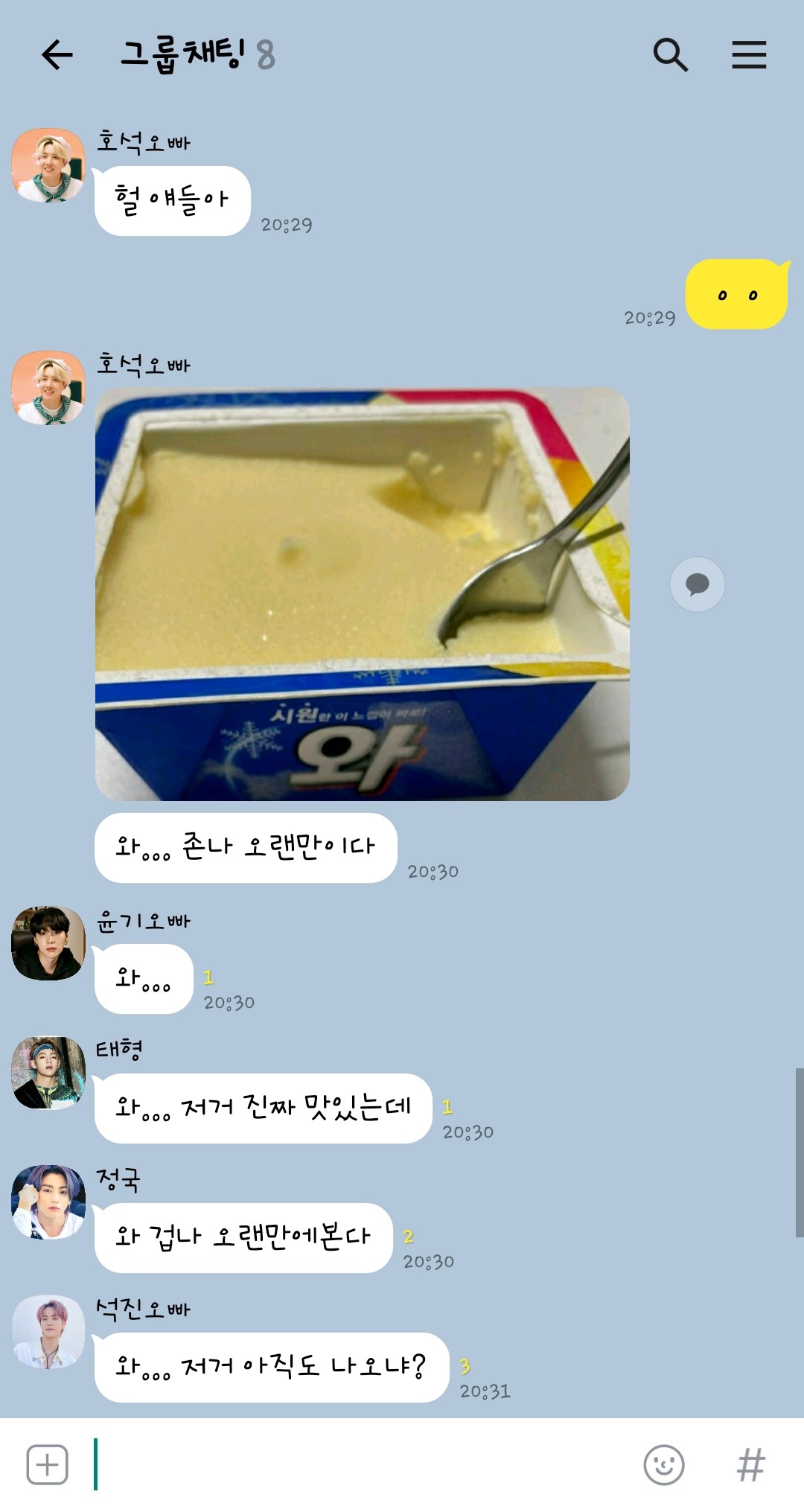Tap the reply bubble beside the photo
Screen dimensions: 804x1512
pyautogui.click(x=698, y=584)
